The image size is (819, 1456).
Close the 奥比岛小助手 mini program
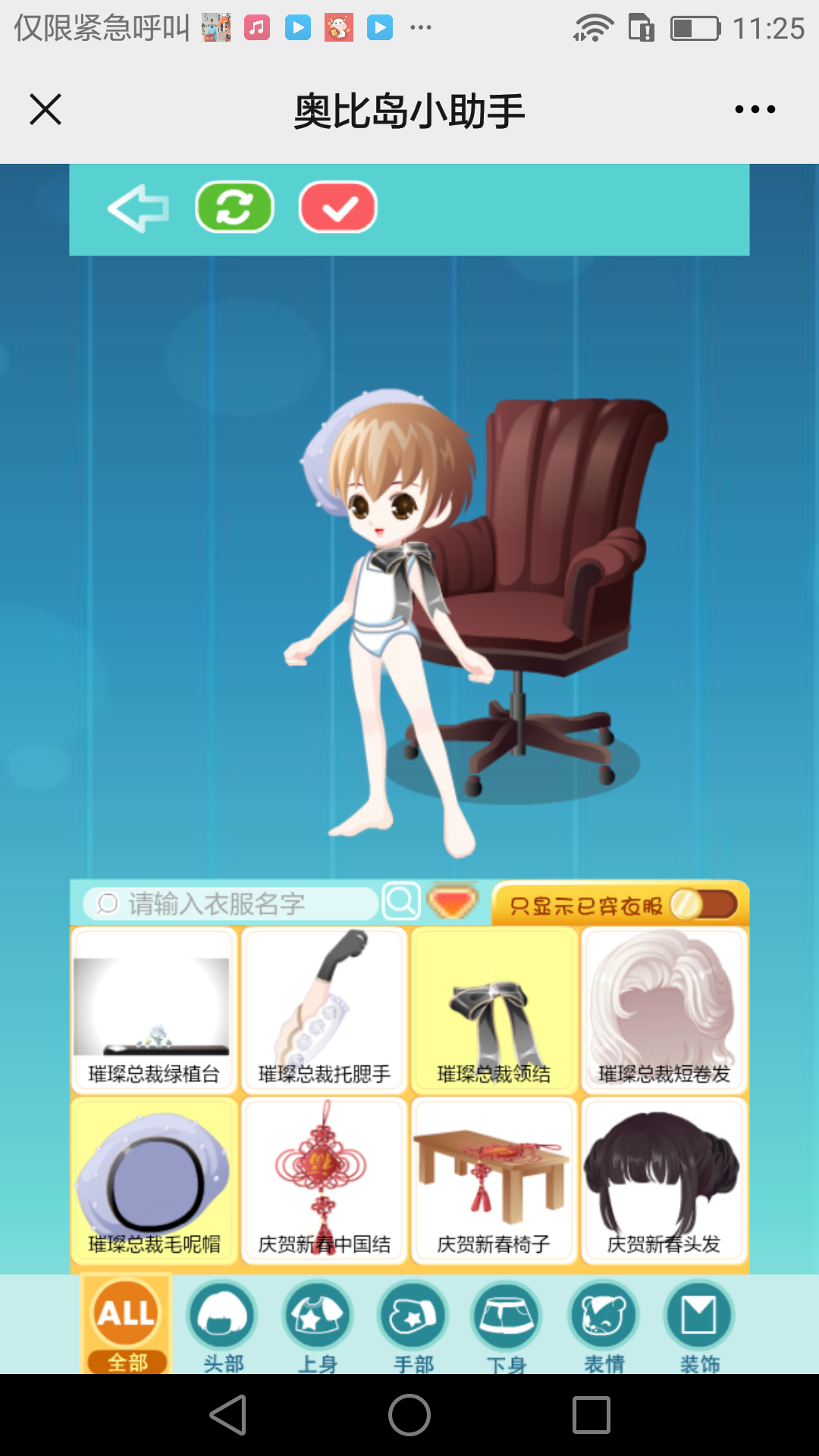coord(45,109)
